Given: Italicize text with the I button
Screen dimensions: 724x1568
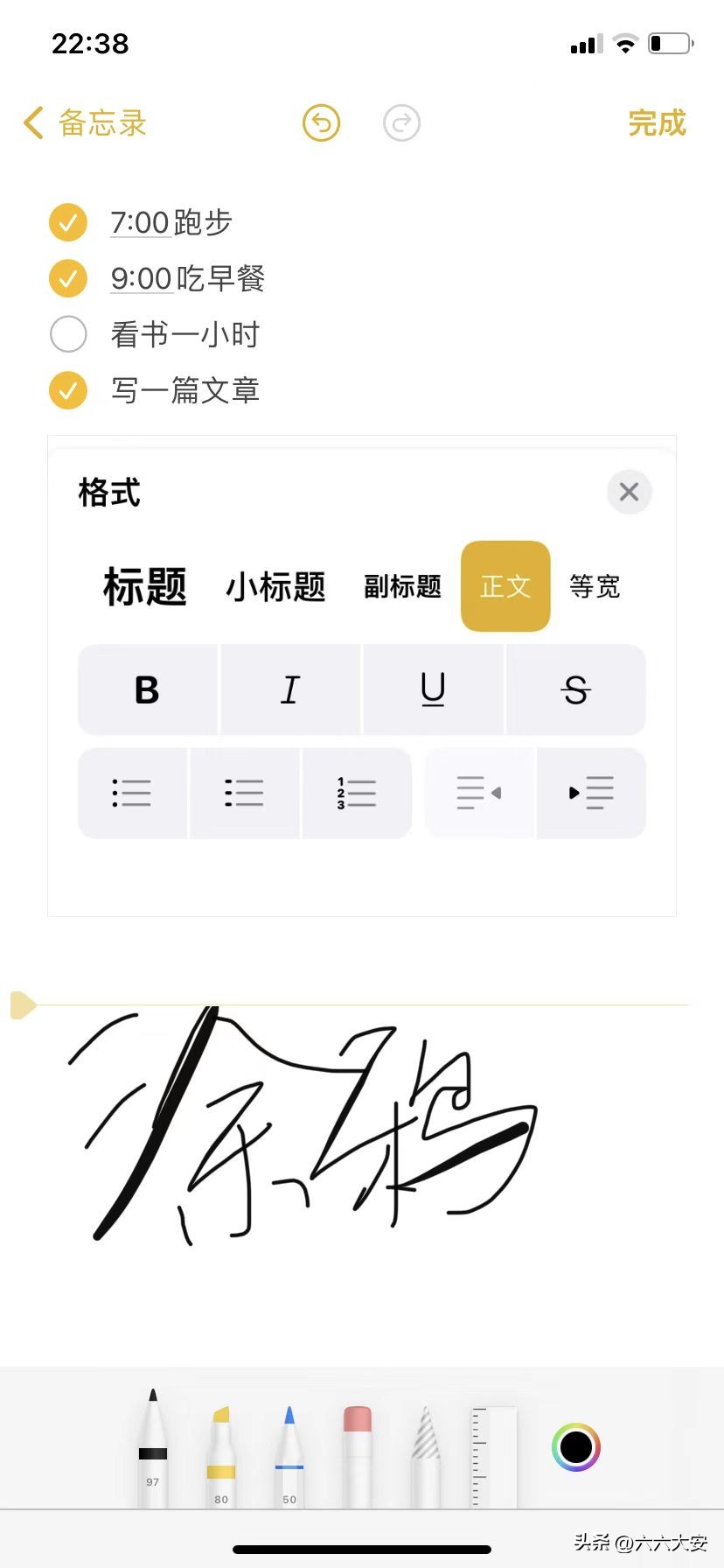Looking at the screenshot, I should [x=290, y=689].
